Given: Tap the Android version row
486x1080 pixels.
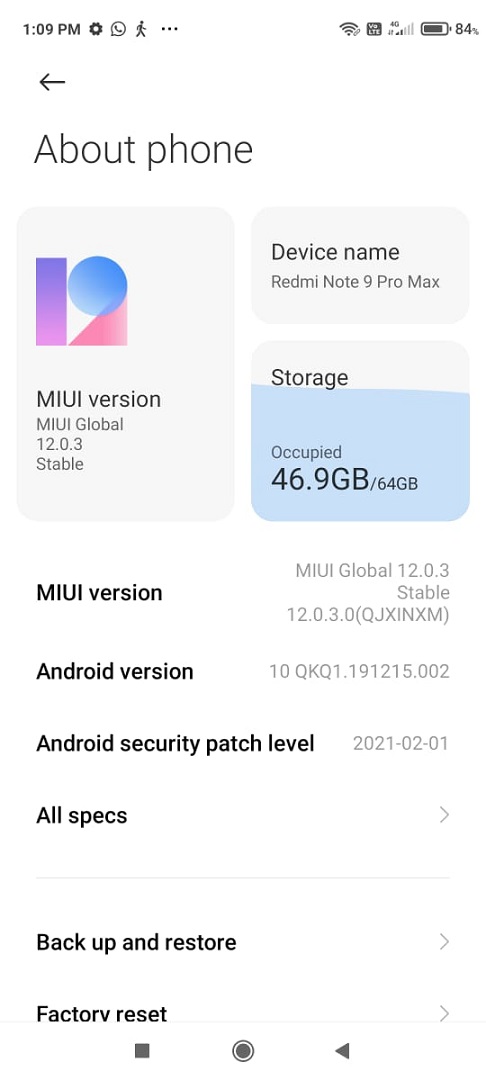Looking at the screenshot, I should tap(243, 672).
